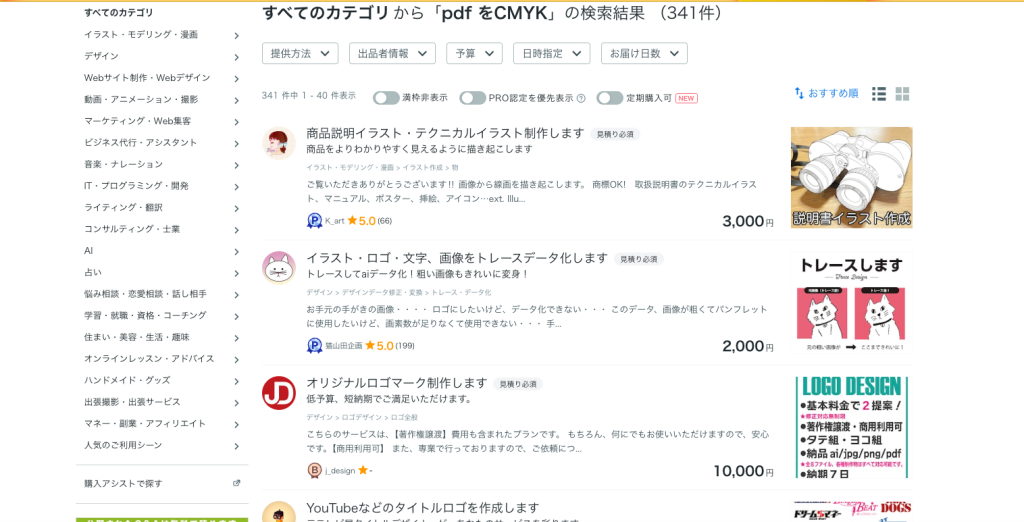The image size is (1024, 522).
Task: Enable PRO認定を優先表示 toggle
Action: 472,98
